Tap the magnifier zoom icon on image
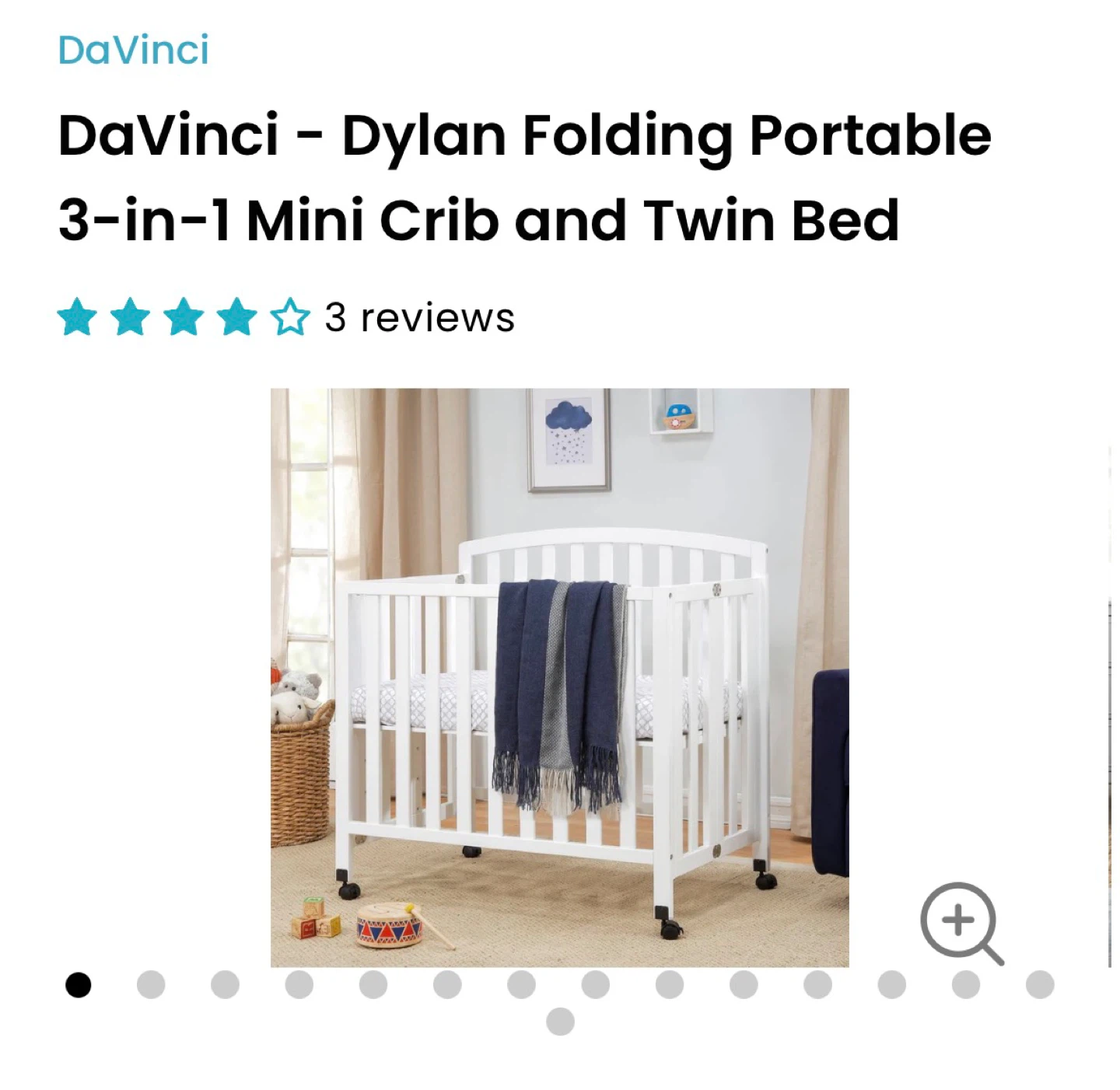 [x=962, y=924]
